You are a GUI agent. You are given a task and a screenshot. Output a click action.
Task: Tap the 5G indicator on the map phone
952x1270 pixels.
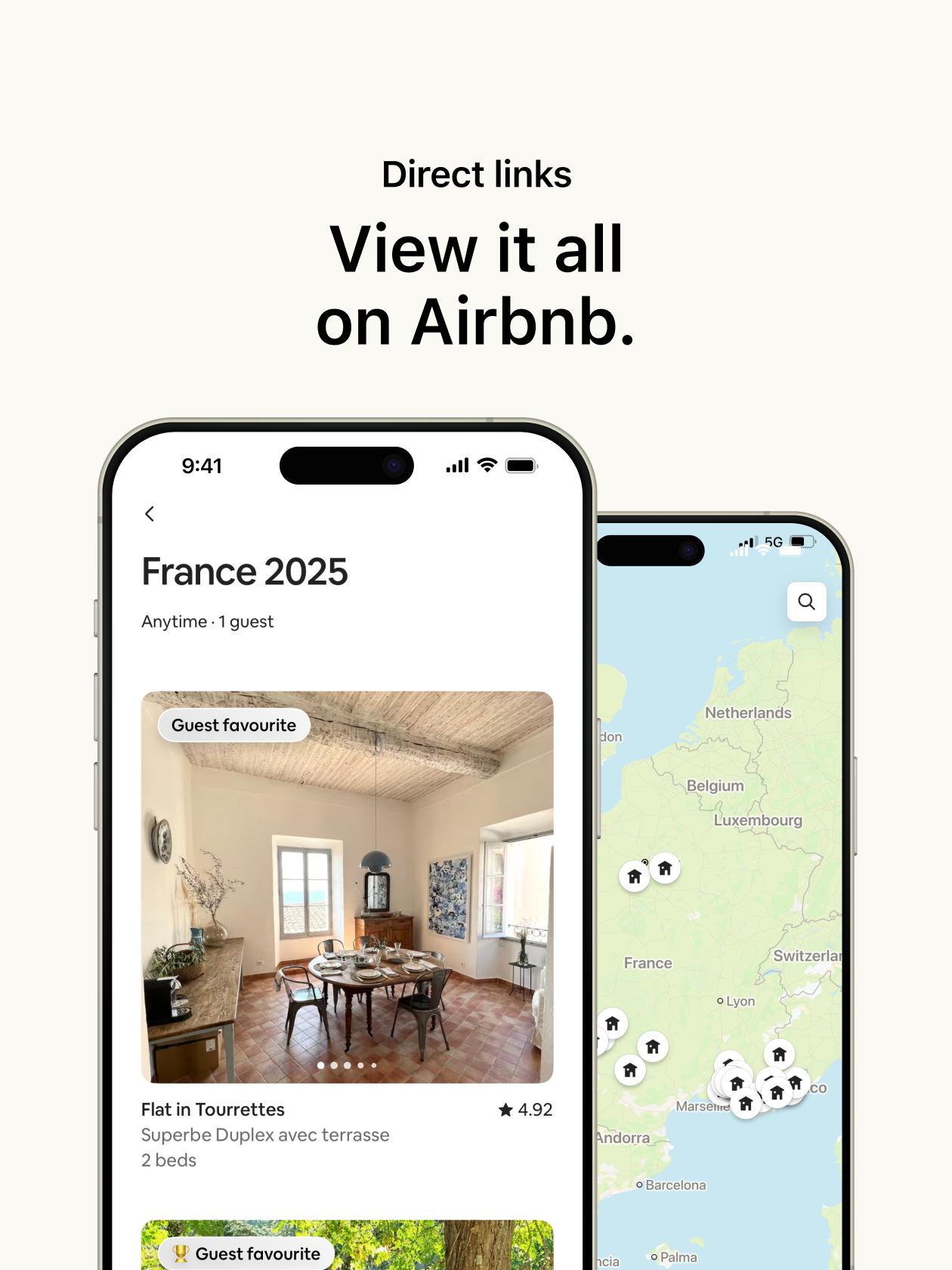click(772, 542)
